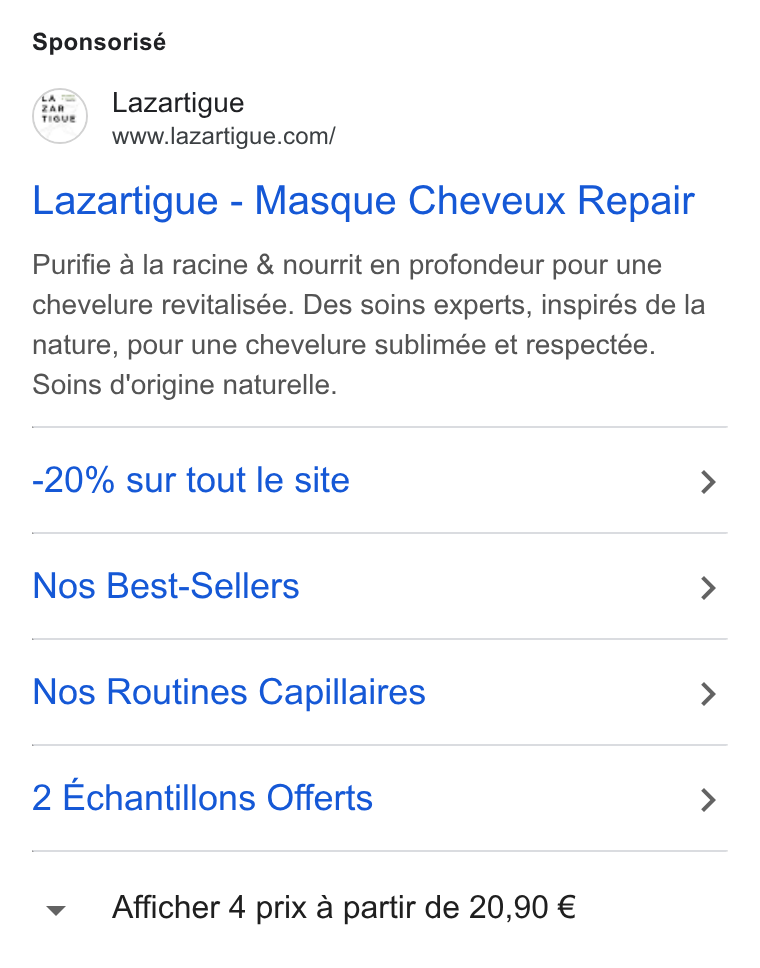The height and width of the screenshot is (968, 760).
Task: Open the Lazartigue Masque Cheveux Repair headline
Action: point(363,201)
